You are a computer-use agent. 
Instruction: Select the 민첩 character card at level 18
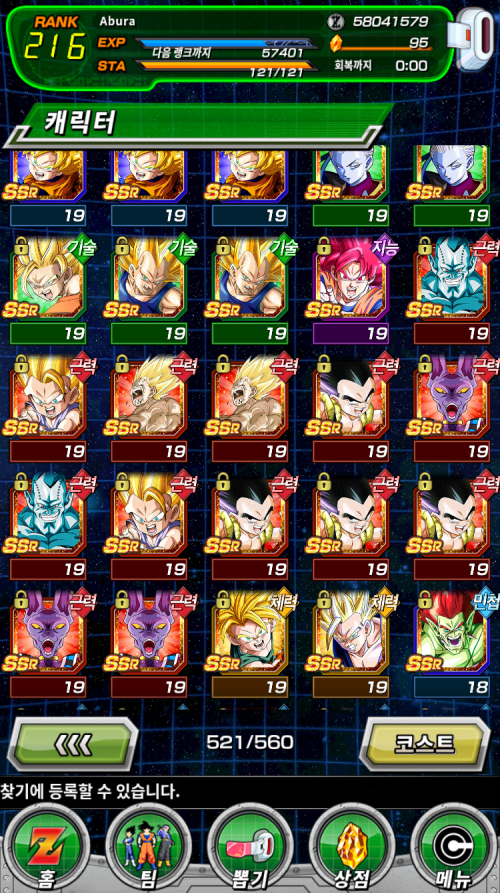(452, 644)
